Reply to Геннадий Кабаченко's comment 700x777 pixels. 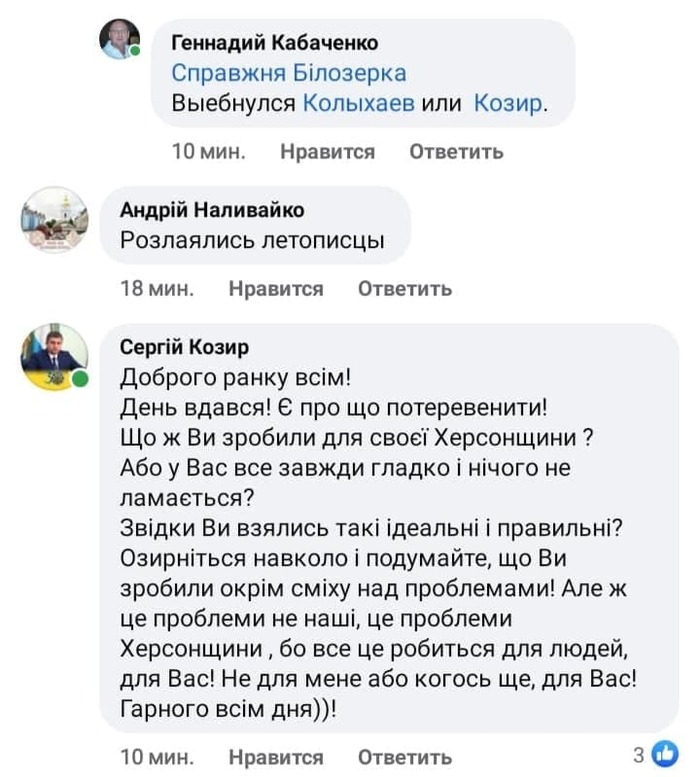pyautogui.click(x=456, y=152)
